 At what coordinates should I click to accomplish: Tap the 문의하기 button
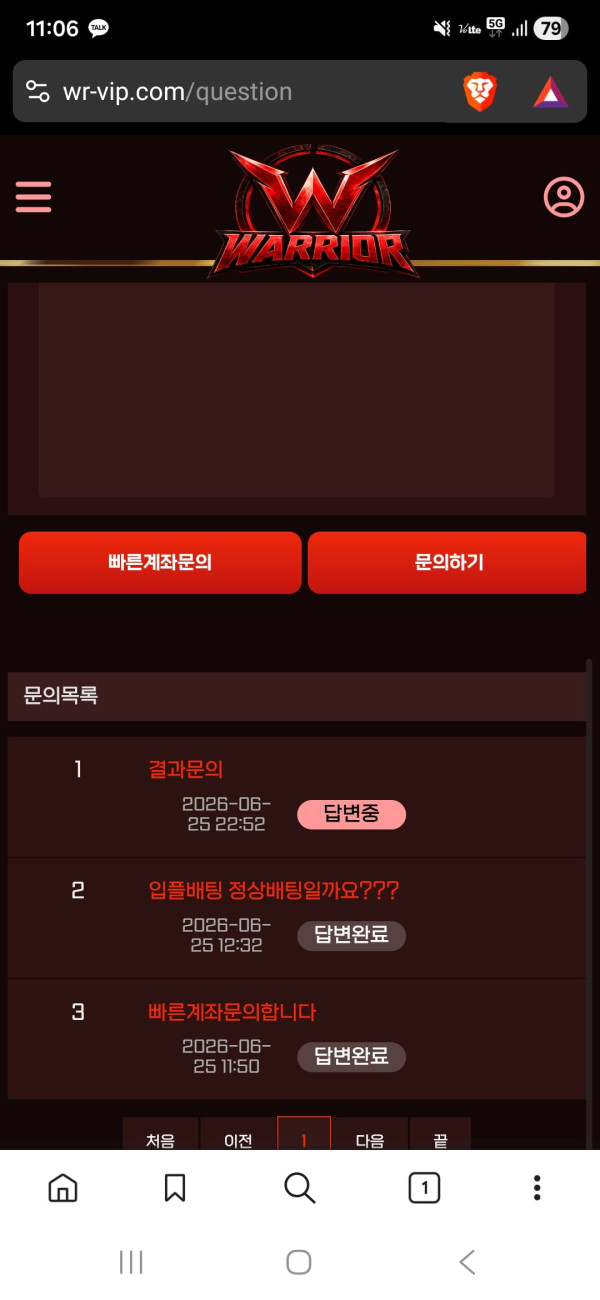(448, 563)
